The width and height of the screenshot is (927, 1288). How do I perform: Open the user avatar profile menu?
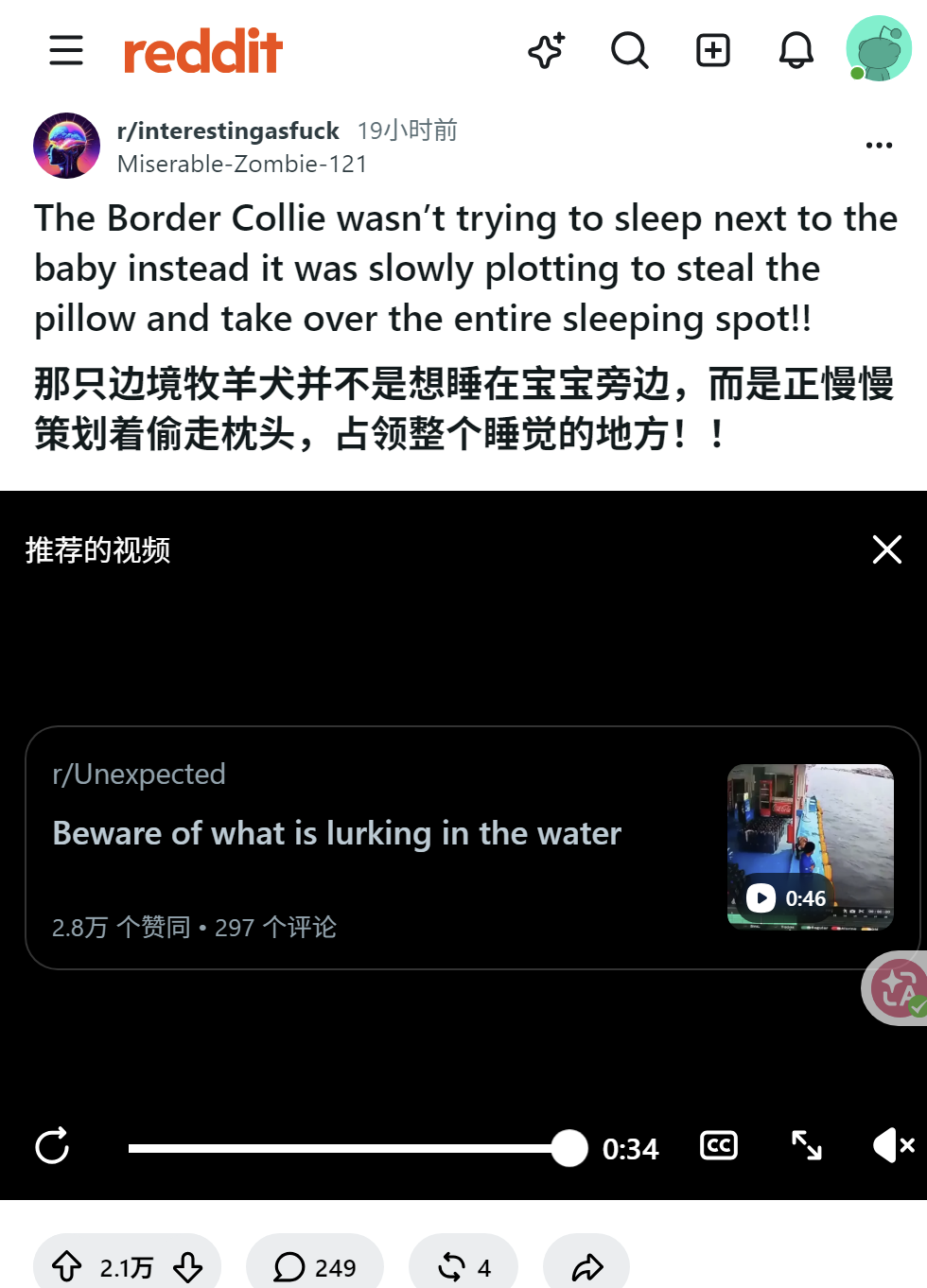(x=879, y=48)
